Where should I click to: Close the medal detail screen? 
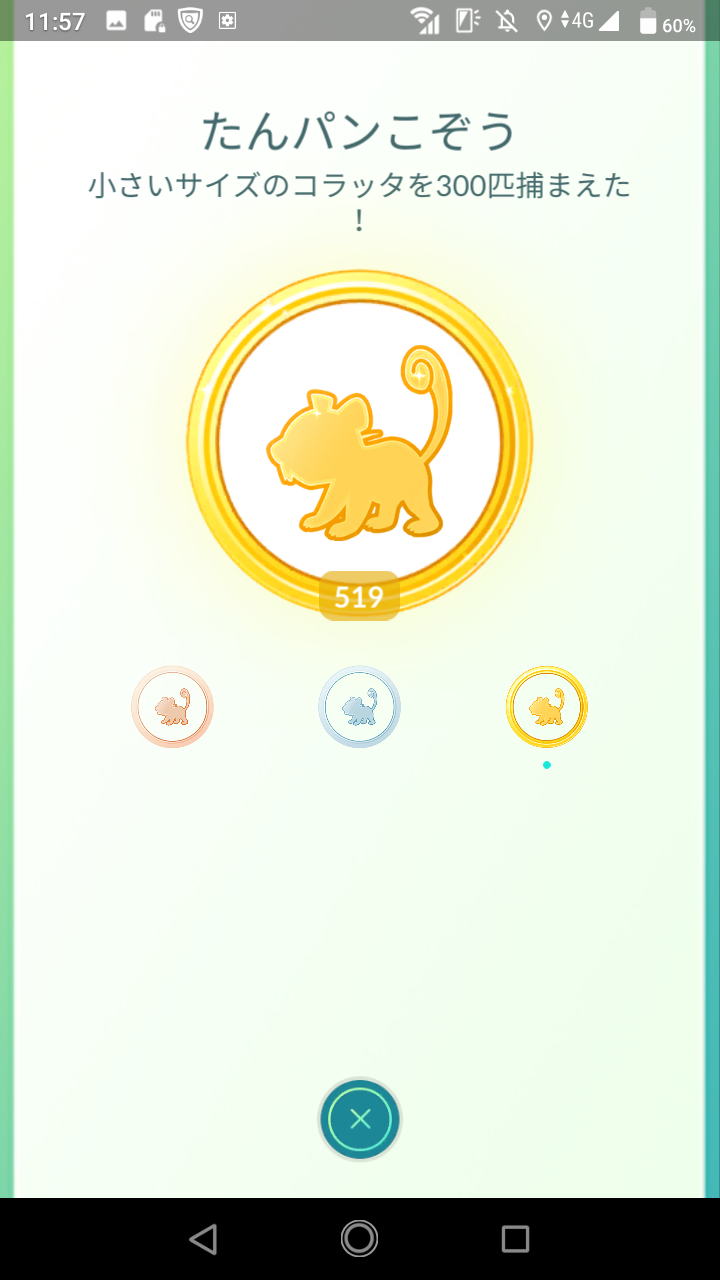click(x=360, y=1119)
